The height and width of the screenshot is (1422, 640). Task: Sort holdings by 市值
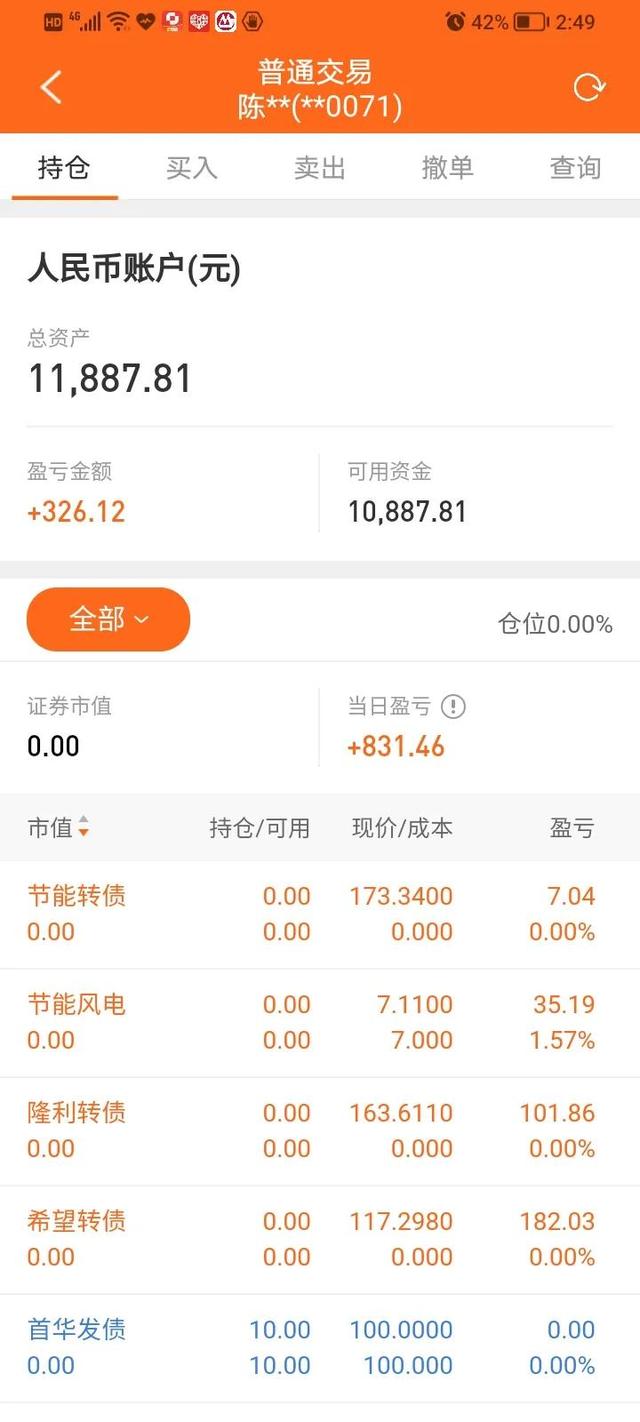tap(58, 828)
